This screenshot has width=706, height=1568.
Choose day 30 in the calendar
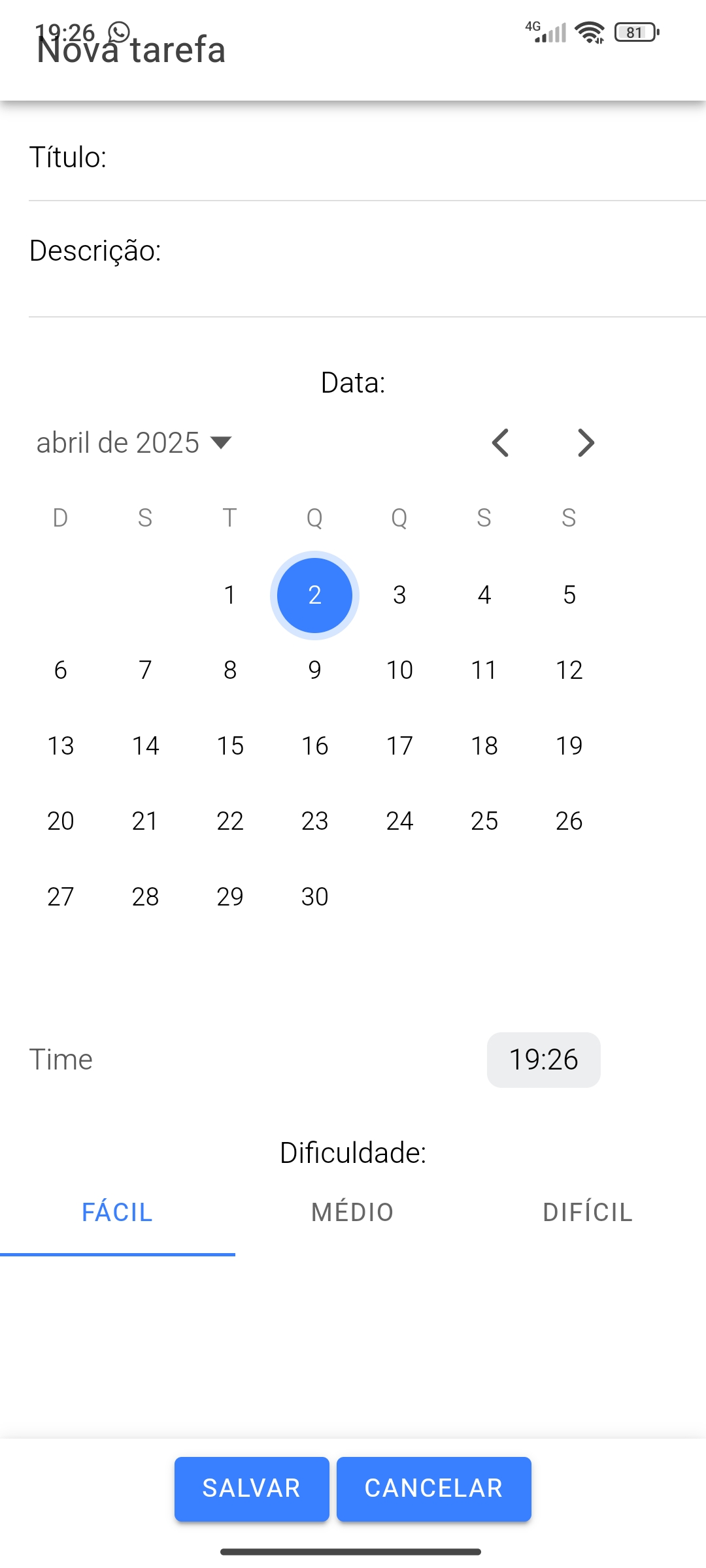[314, 896]
